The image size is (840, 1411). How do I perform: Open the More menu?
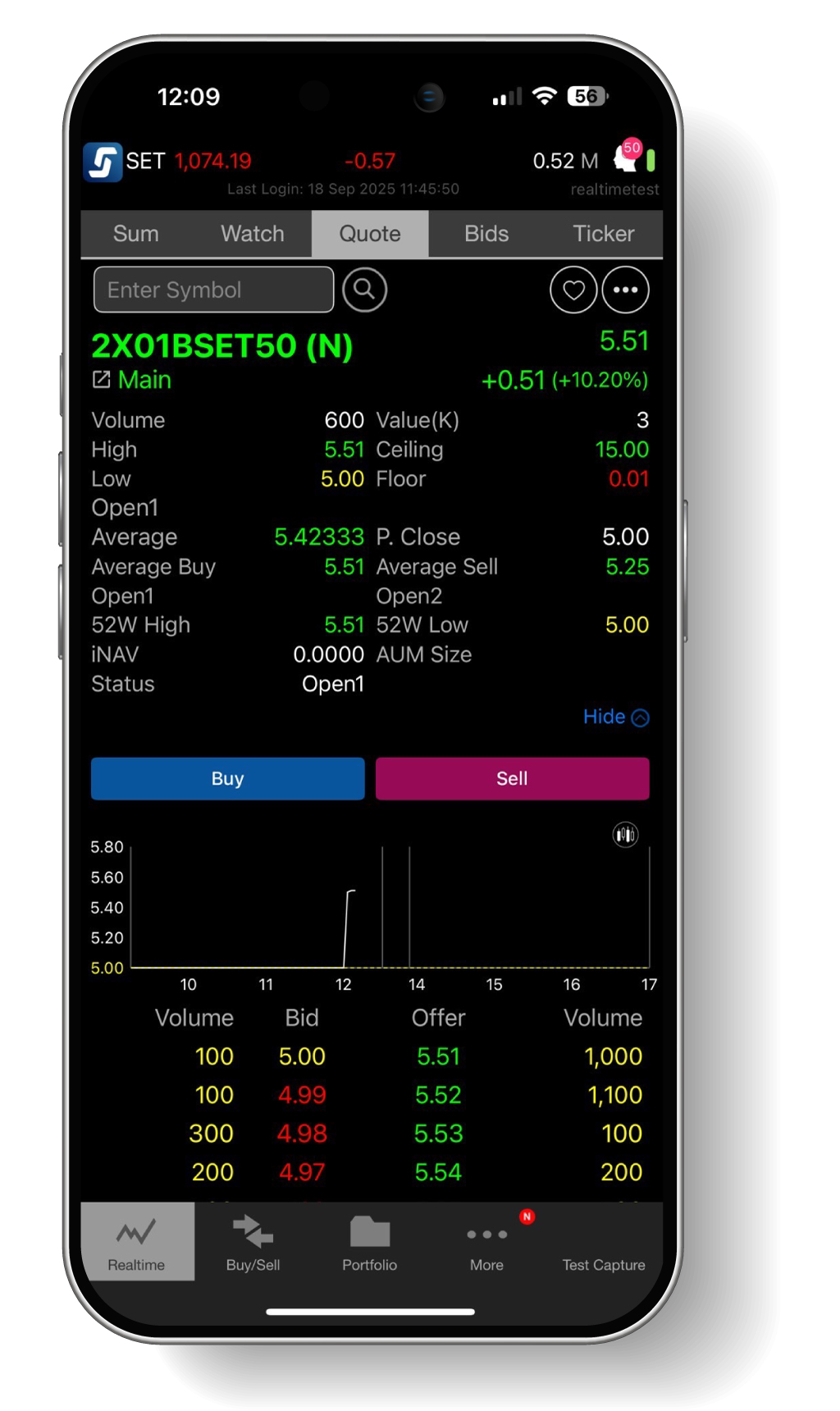click(486, 1242)
